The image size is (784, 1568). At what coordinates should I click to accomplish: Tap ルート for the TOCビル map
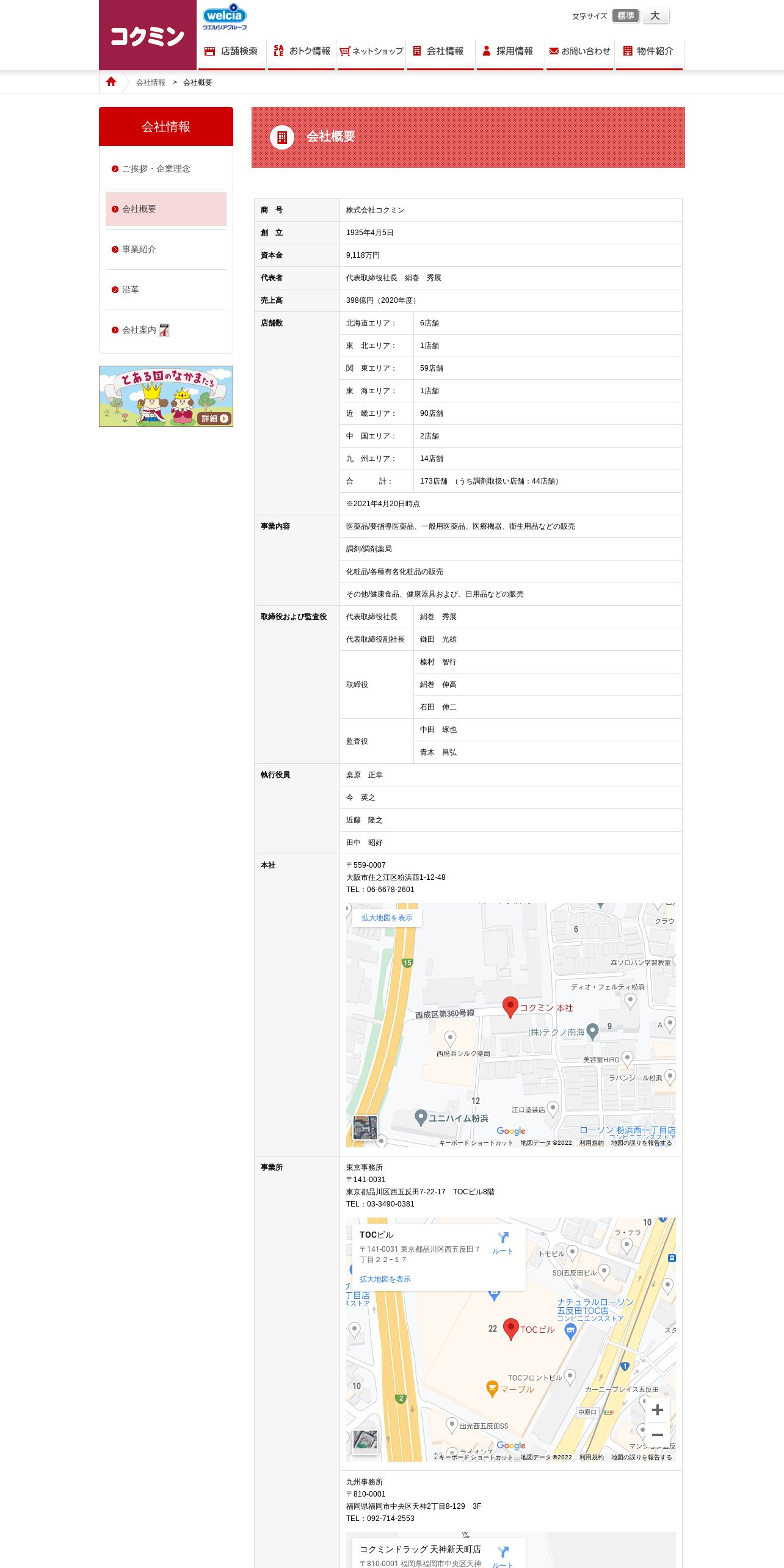503,1243
